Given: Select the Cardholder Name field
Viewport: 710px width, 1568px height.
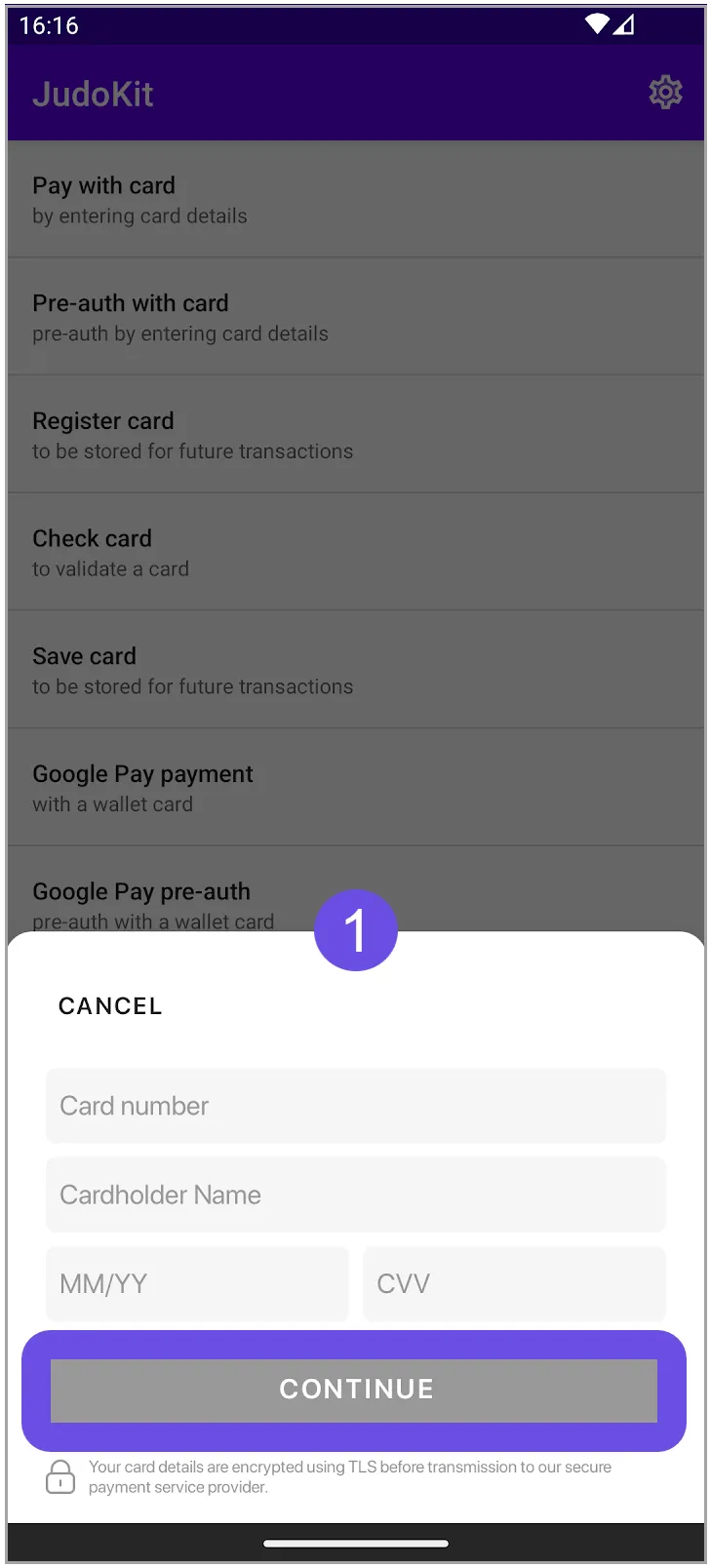Looking at the screenshot, I should tap(356, 1195).
